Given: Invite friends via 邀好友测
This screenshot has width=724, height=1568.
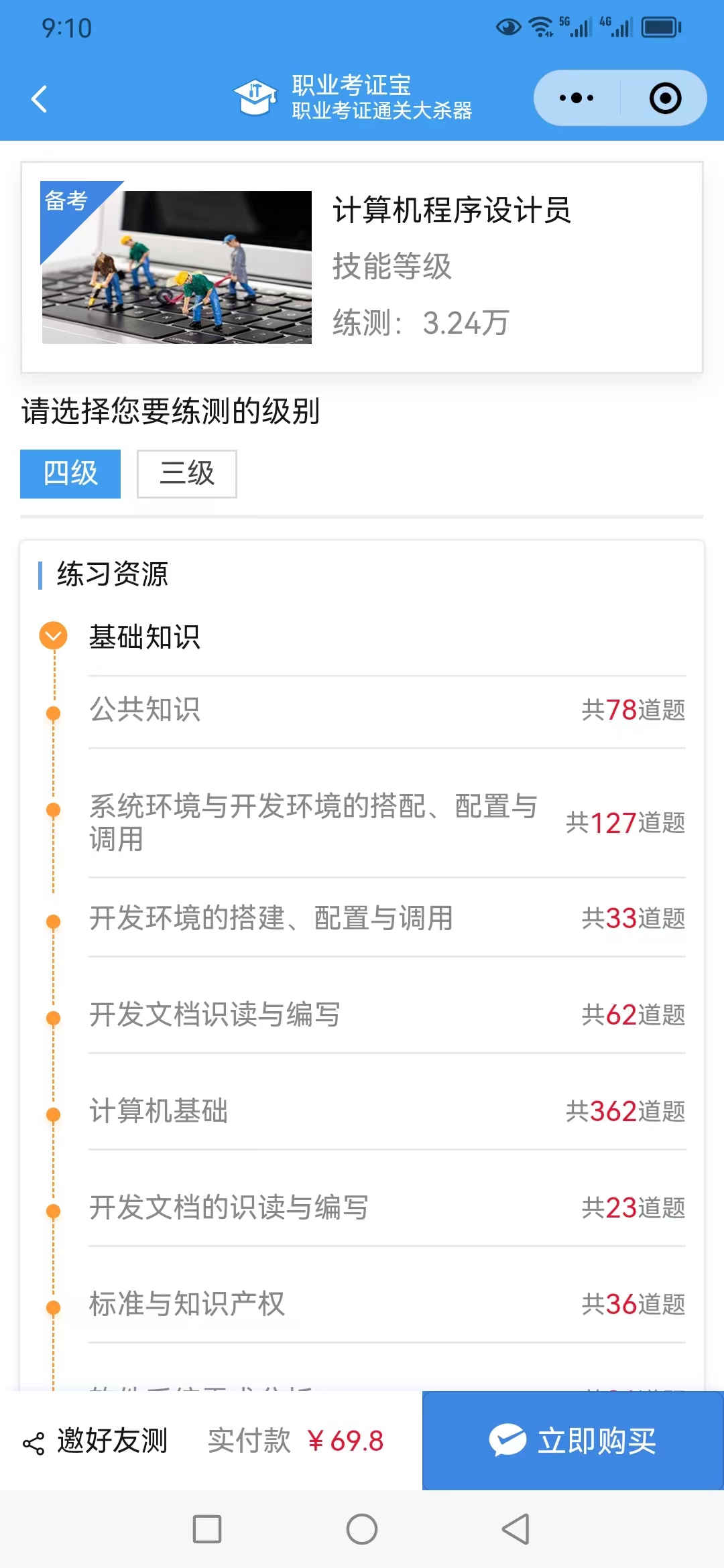Looking at the screenshot, I should click(x=95, y=1441).
